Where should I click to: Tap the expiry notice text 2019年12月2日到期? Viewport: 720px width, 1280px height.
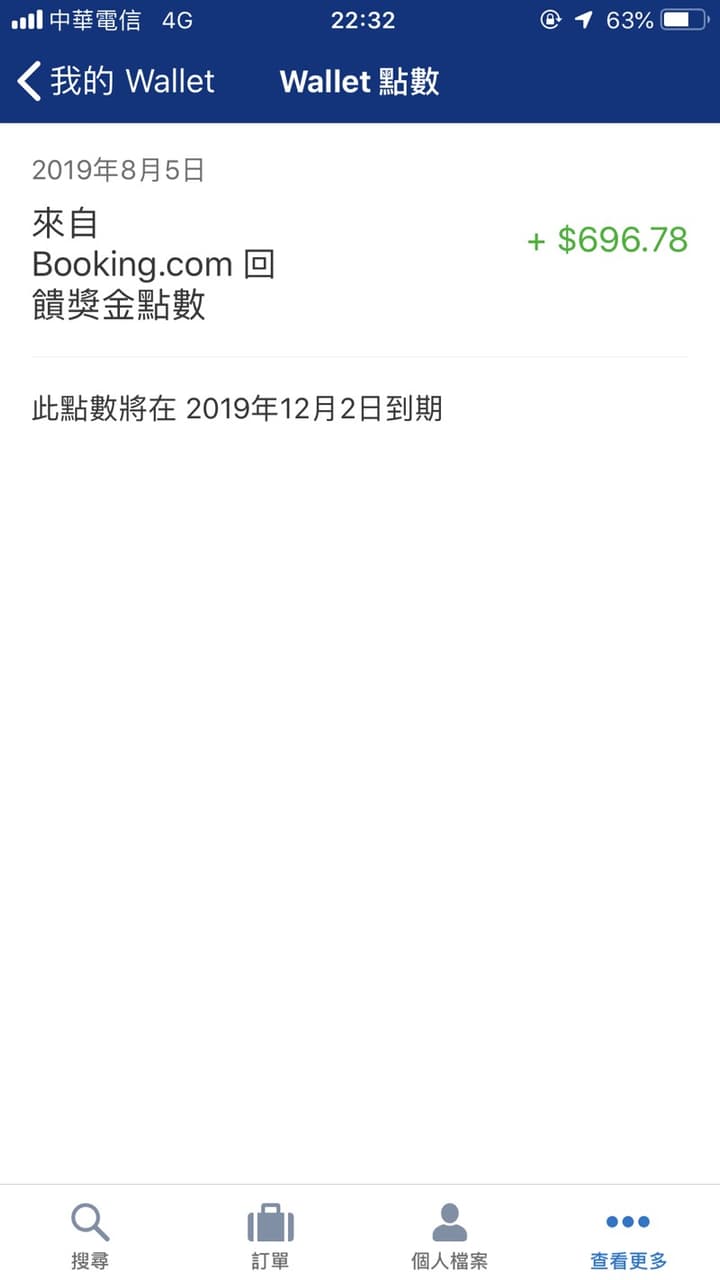[x=237, y=407]
